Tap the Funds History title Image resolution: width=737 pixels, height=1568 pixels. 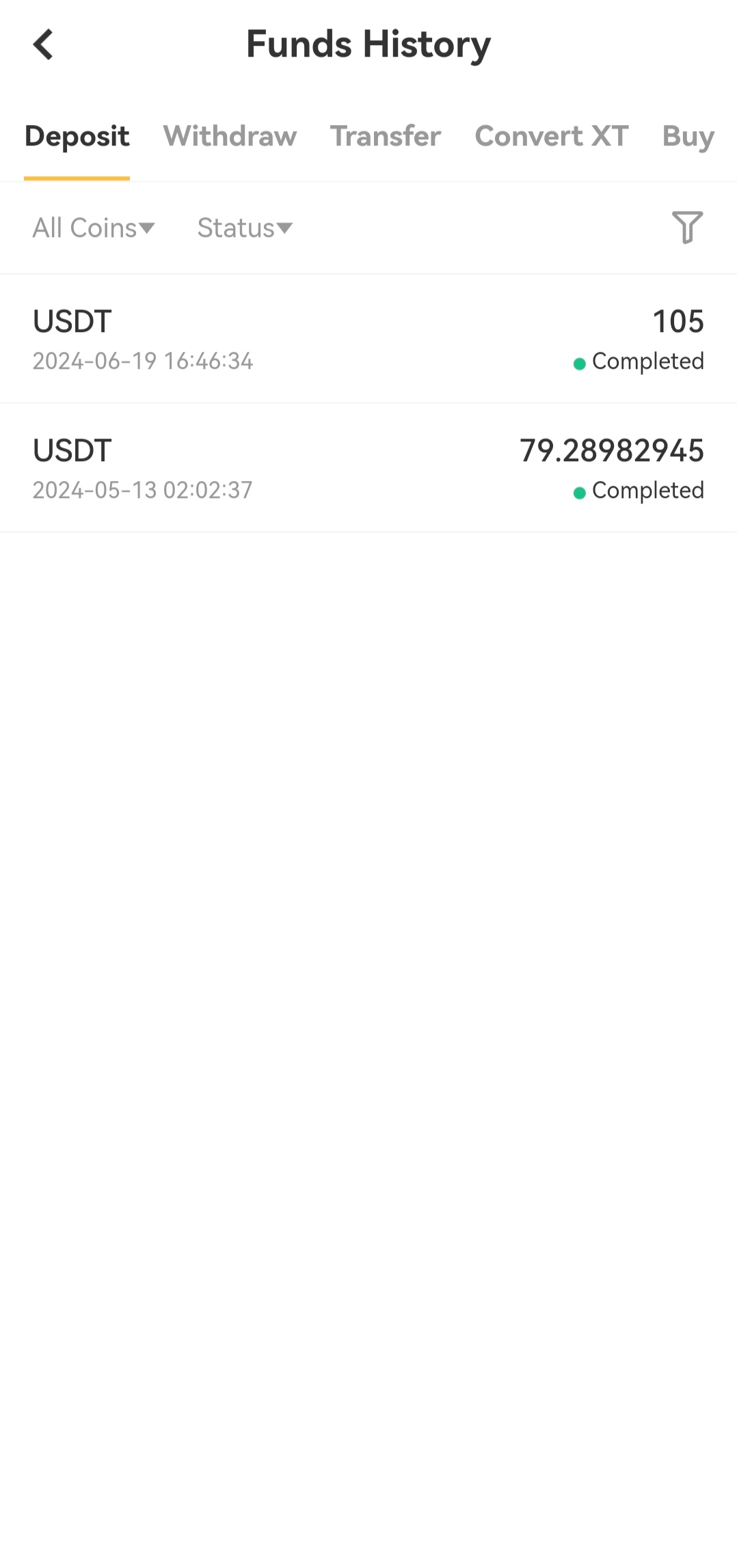click(x=368, y=43)
